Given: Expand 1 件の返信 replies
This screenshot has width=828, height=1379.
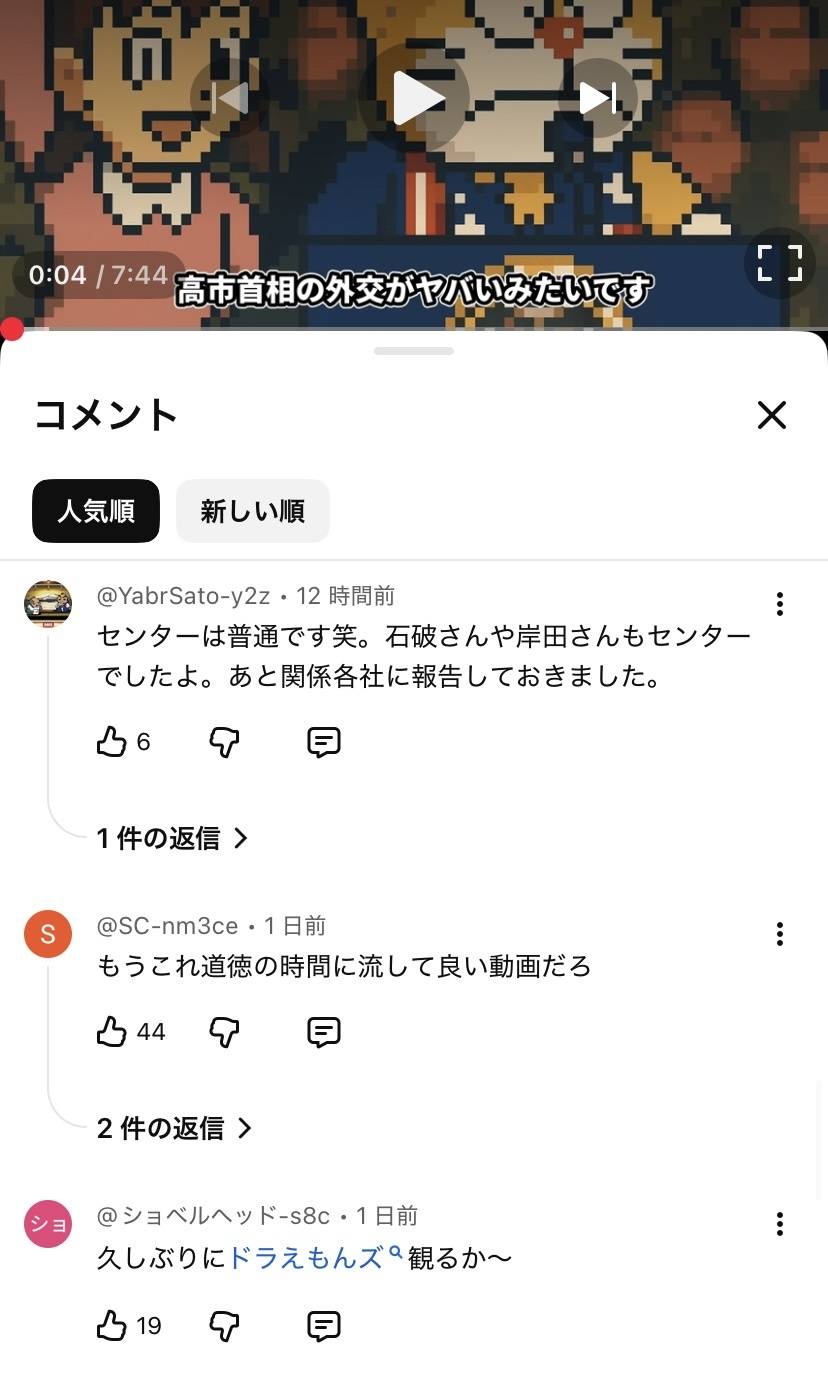Looking at the screenshot, I should pos(172,838).
